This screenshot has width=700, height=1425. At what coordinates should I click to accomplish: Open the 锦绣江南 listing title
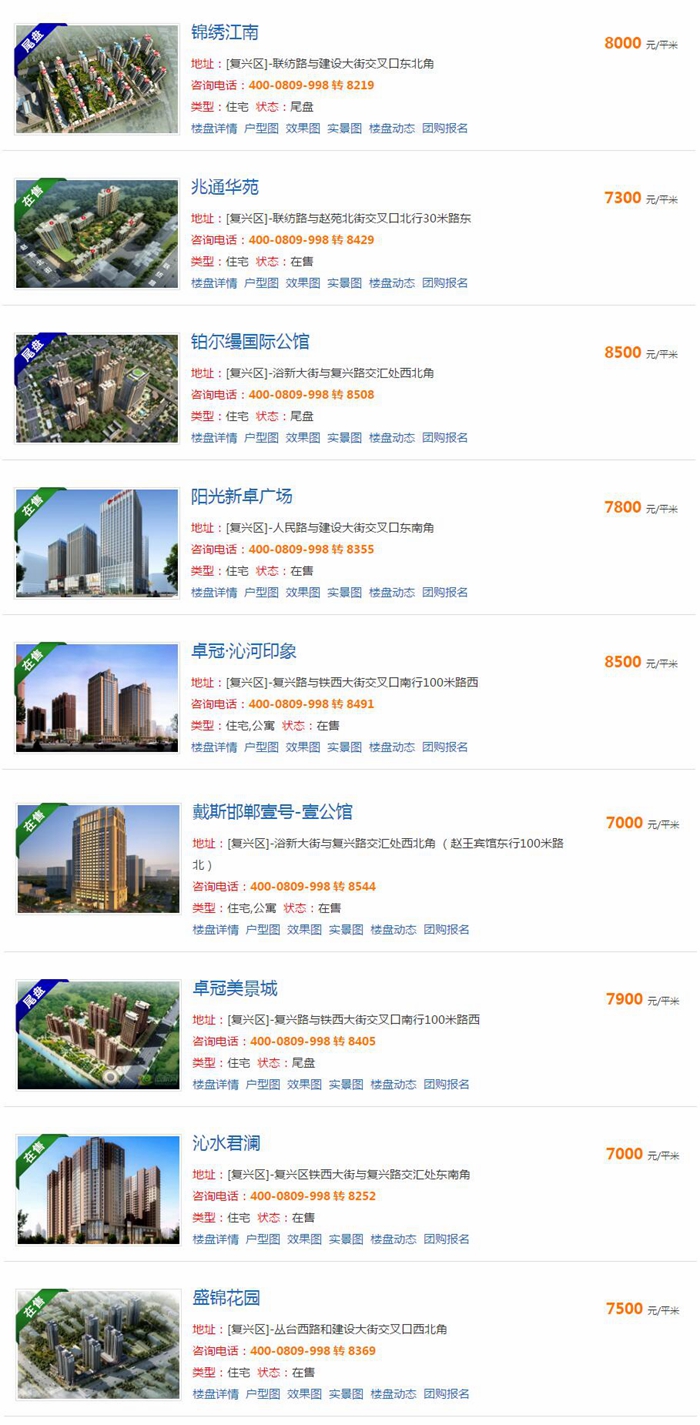[225, 33]
